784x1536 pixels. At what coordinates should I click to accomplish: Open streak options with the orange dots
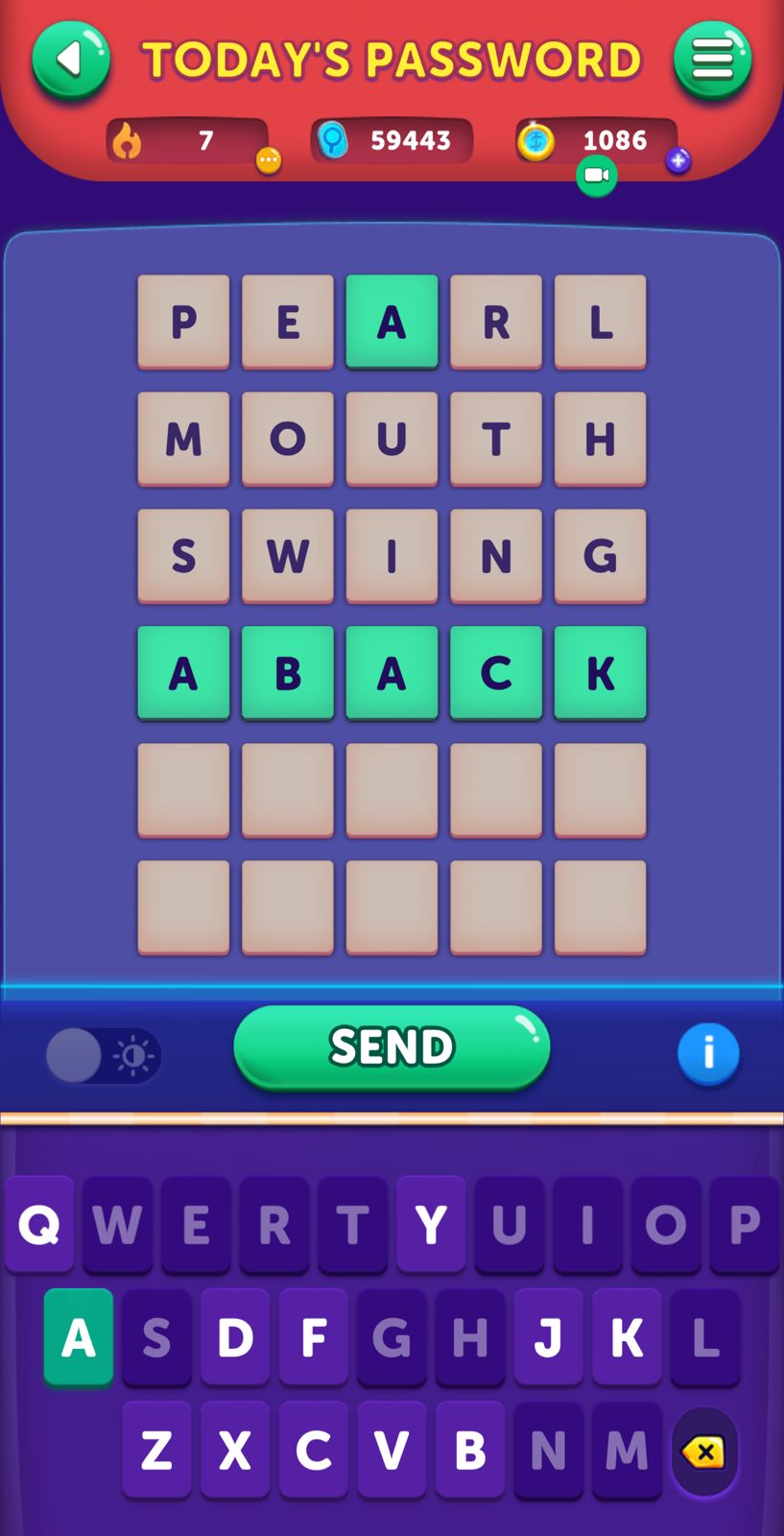coord(269,160)
